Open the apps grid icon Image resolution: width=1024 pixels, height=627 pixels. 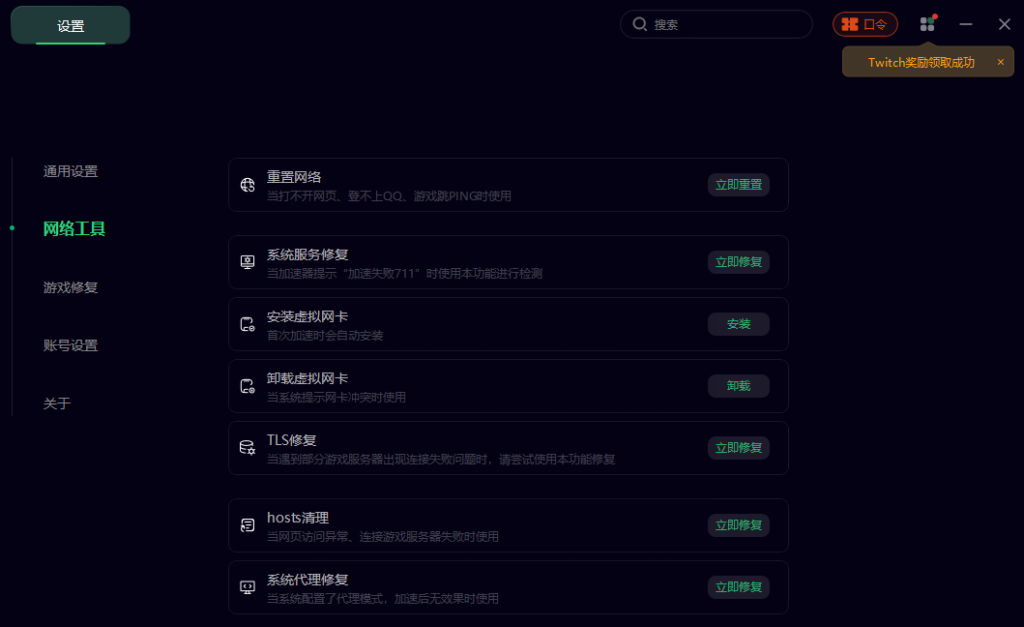pyautogui.click(x=927, y=24)
